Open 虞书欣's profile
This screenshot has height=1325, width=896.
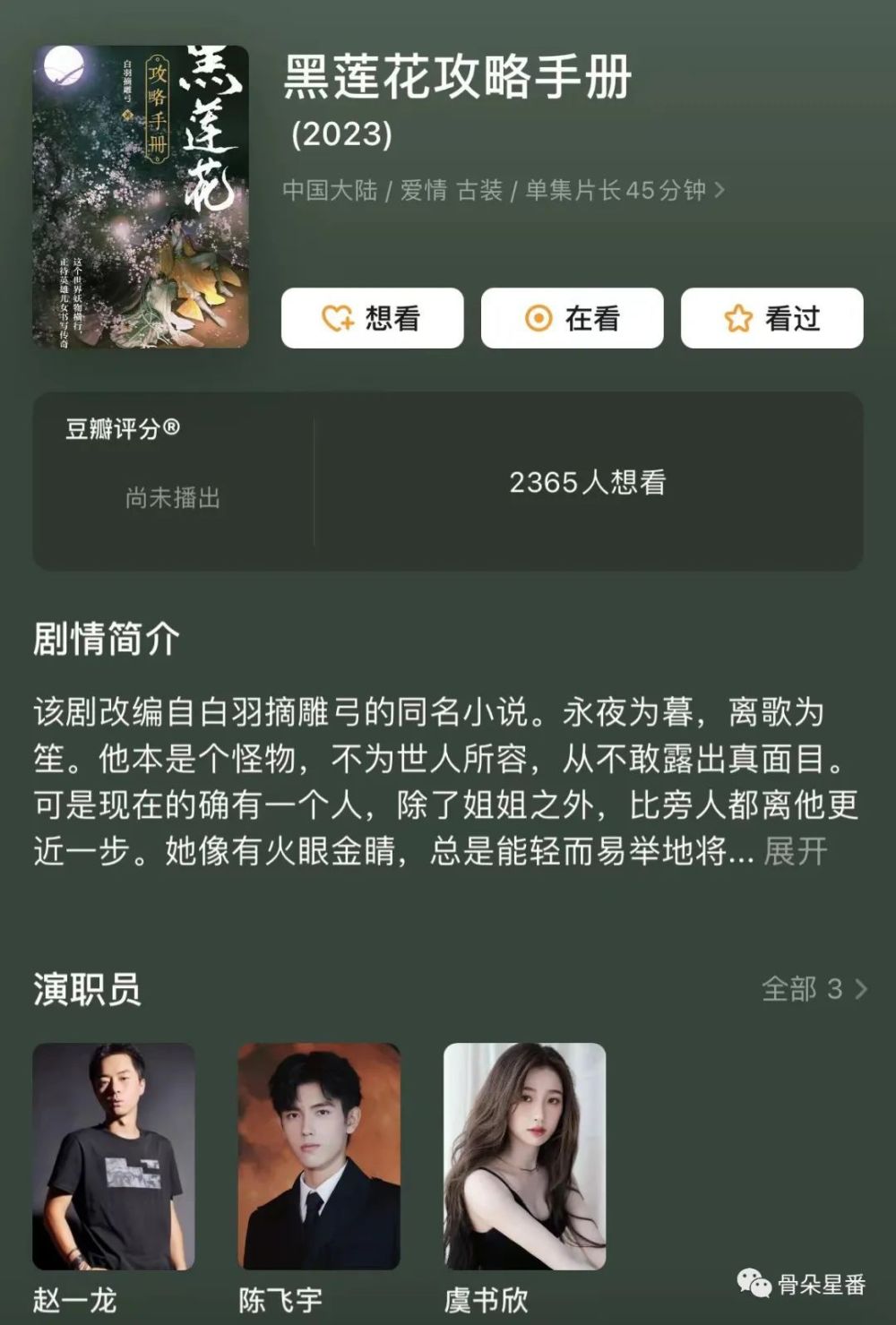click(525, 1156)
